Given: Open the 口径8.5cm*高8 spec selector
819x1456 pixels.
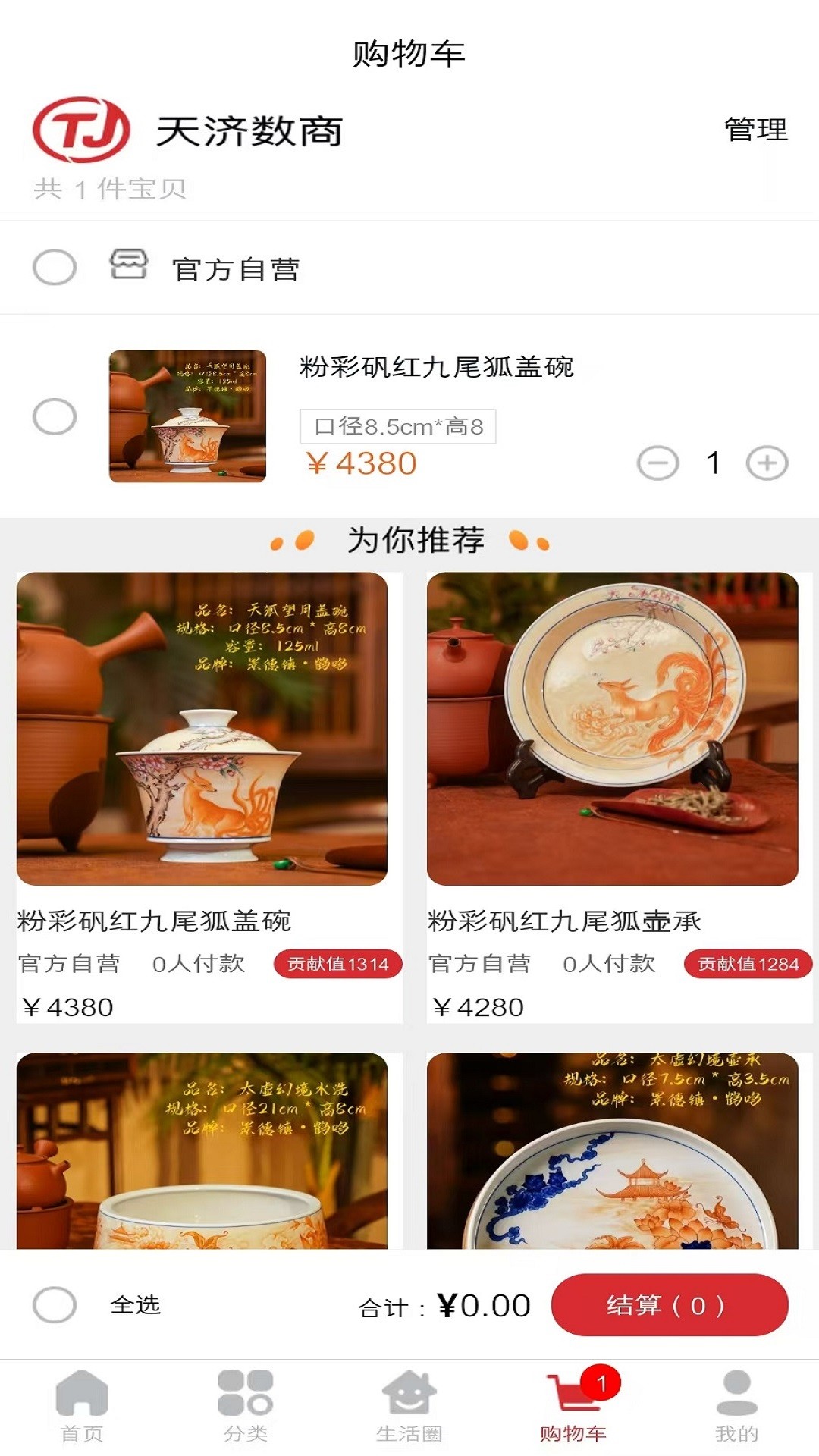Looking at the screenshot, I should [398, 427].
